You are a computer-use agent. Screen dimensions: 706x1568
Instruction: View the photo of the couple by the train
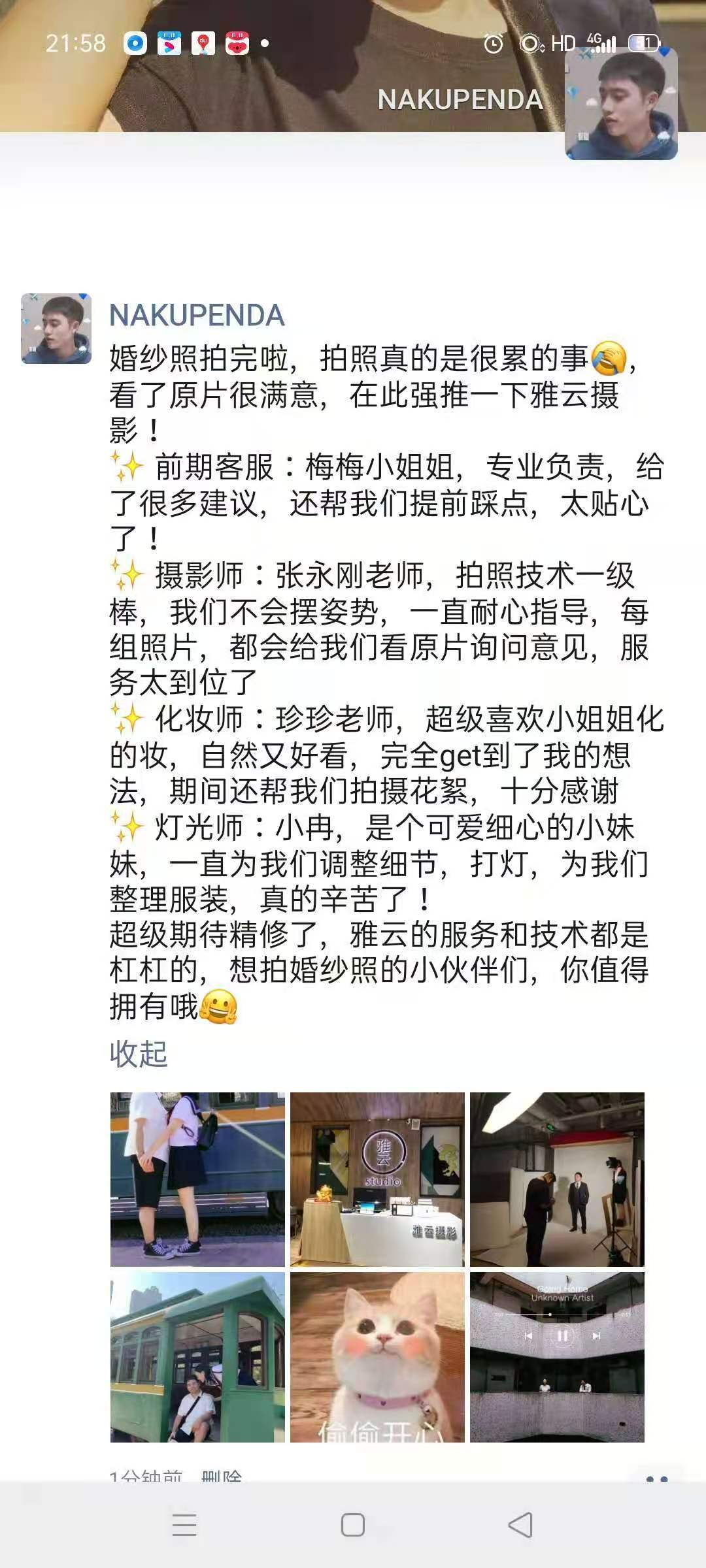click(x=197, y=1179)
